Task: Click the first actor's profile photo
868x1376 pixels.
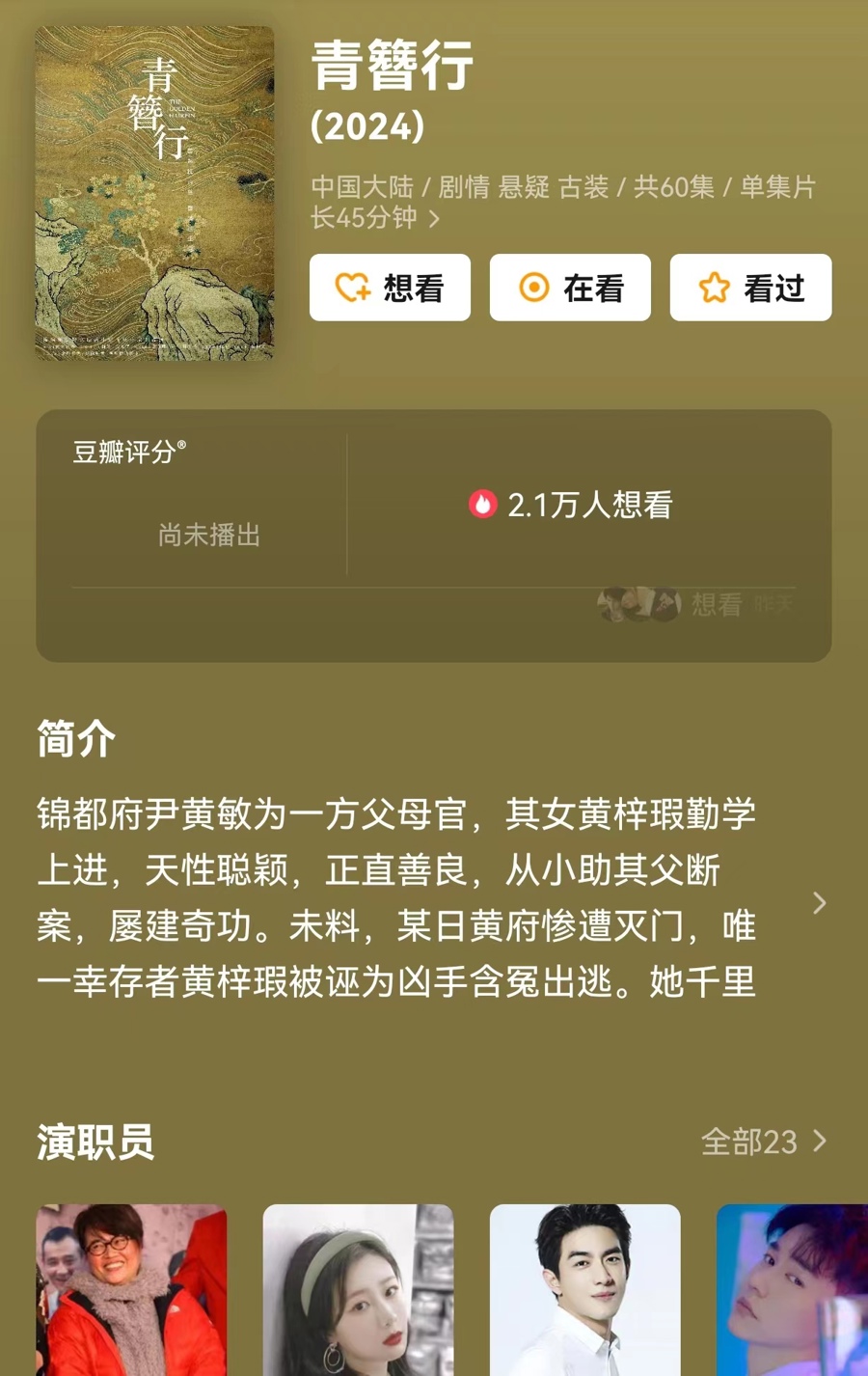Action: [x=131, y=1289]
